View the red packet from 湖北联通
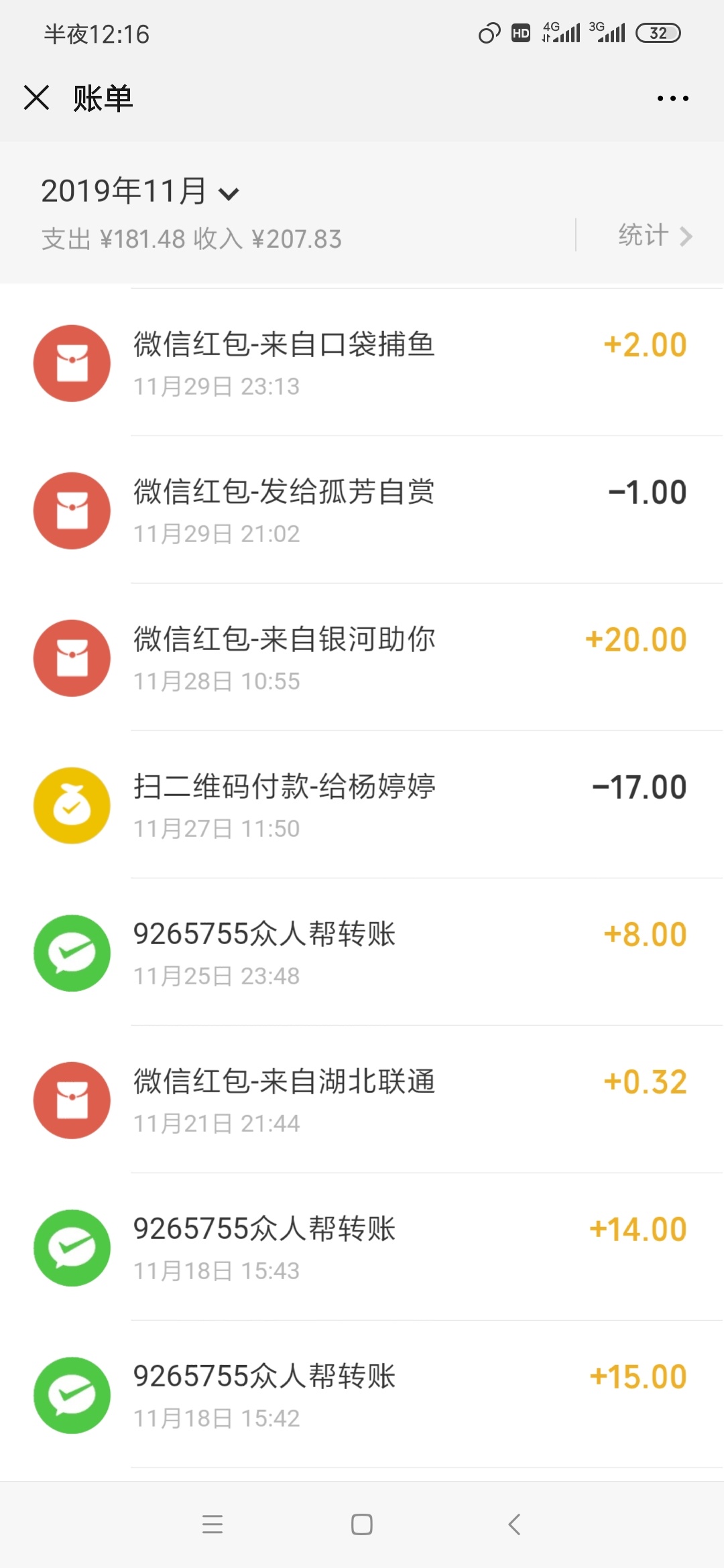Image resolution: width=724 pixels, height=1568 pixels. coord(362,1100)
